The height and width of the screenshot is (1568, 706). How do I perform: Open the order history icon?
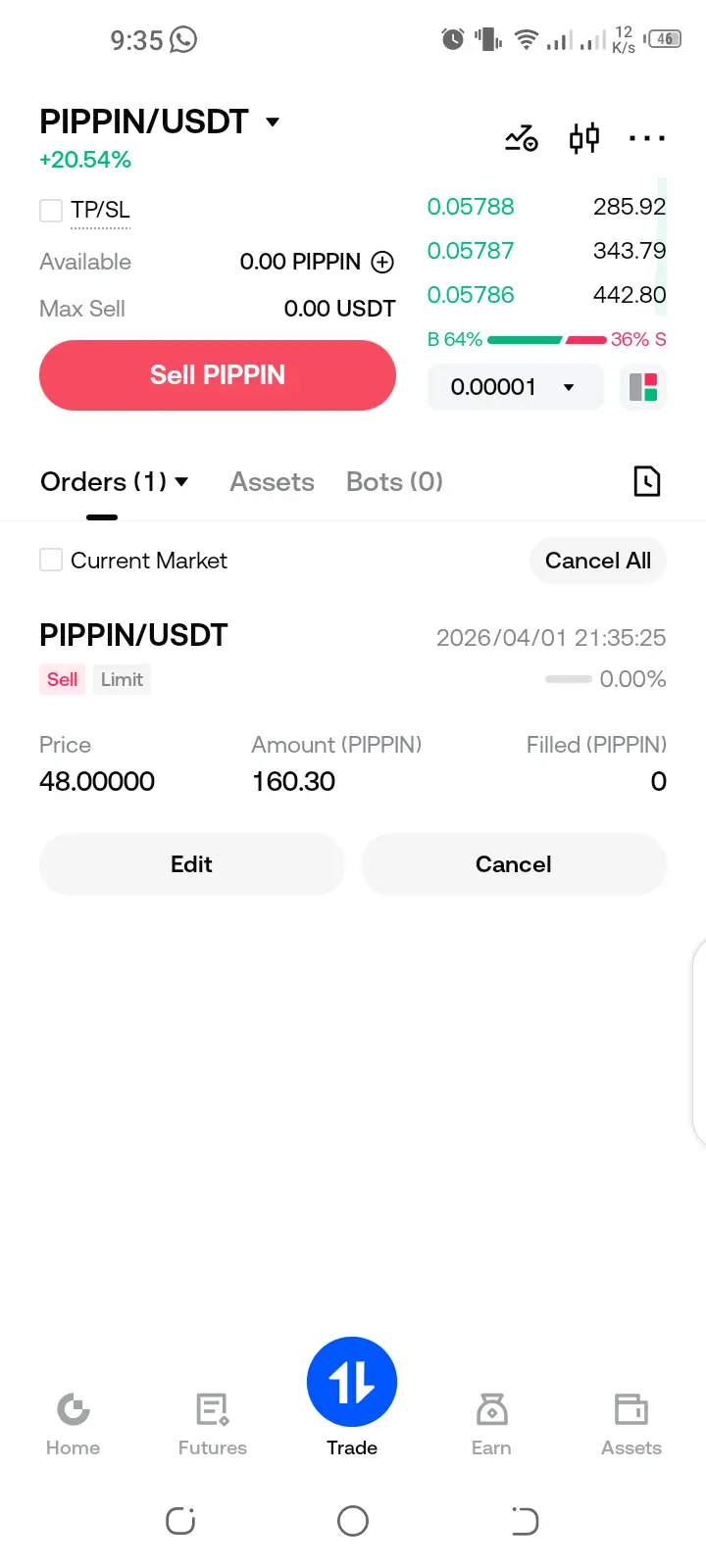(647, 481)
